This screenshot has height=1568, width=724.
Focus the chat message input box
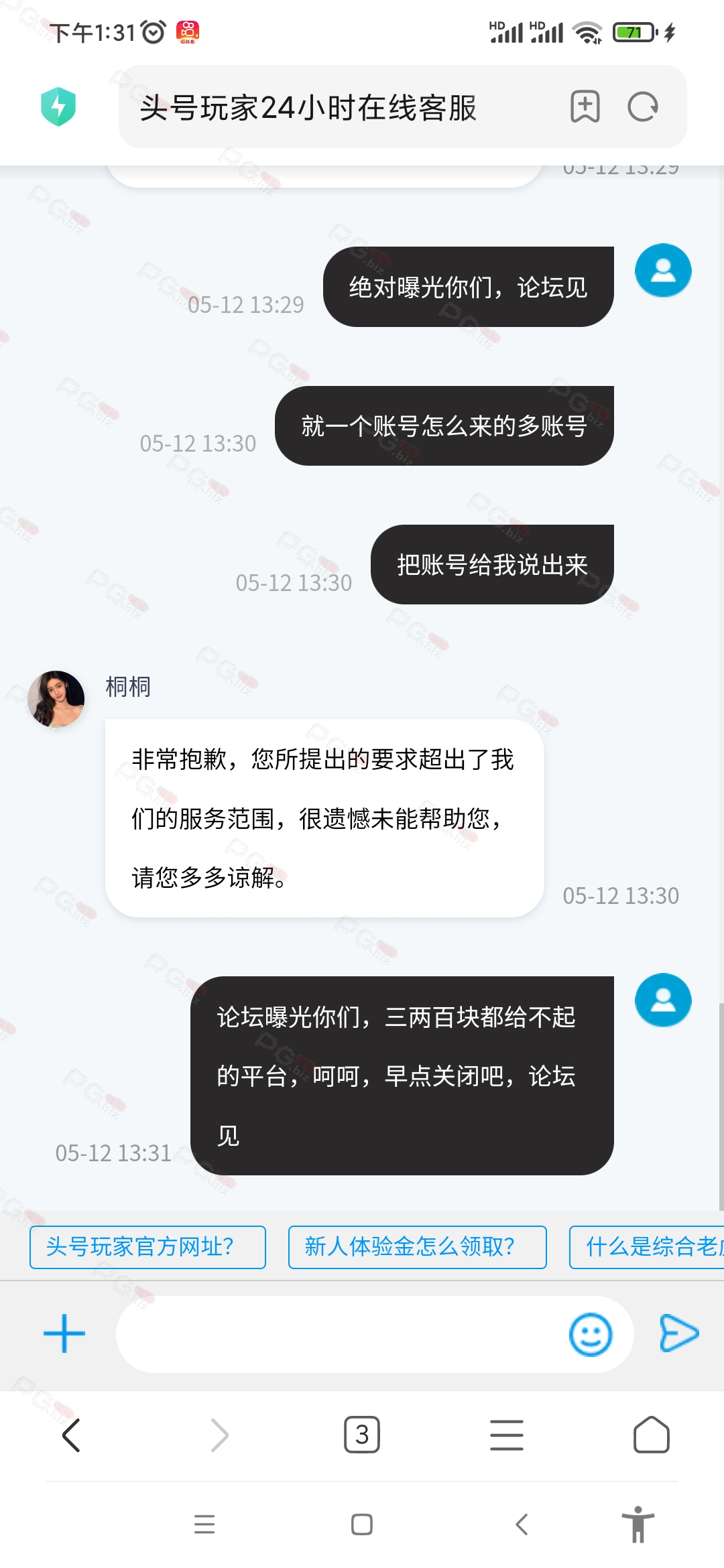[339, 1334]
